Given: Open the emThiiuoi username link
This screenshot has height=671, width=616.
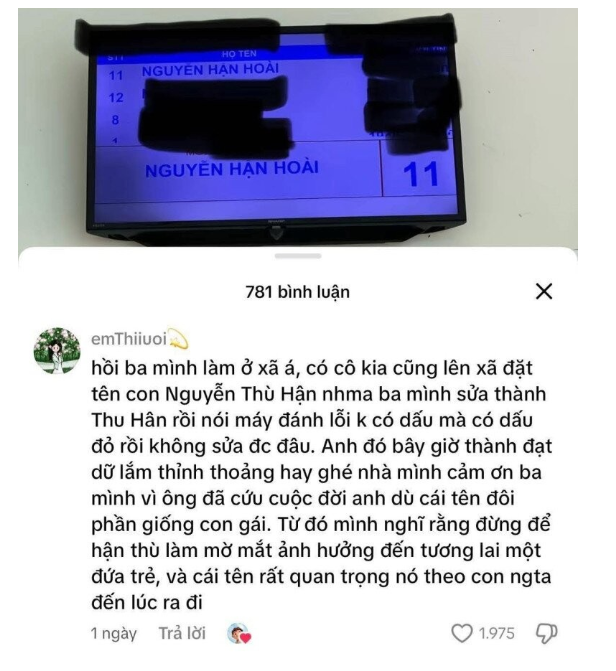Looking at the screenshot, I should (x=127, y=337).
